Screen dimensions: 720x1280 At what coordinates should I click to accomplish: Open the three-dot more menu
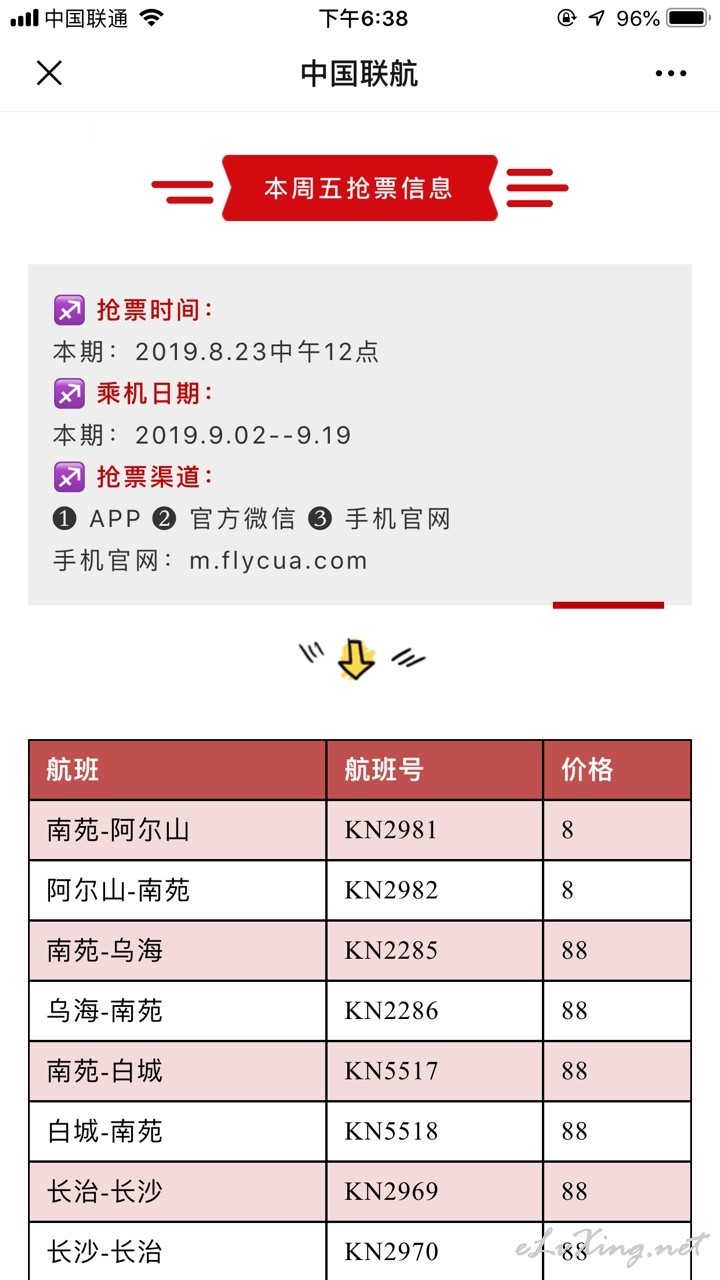pyautogui.click(x=670, y=74)
